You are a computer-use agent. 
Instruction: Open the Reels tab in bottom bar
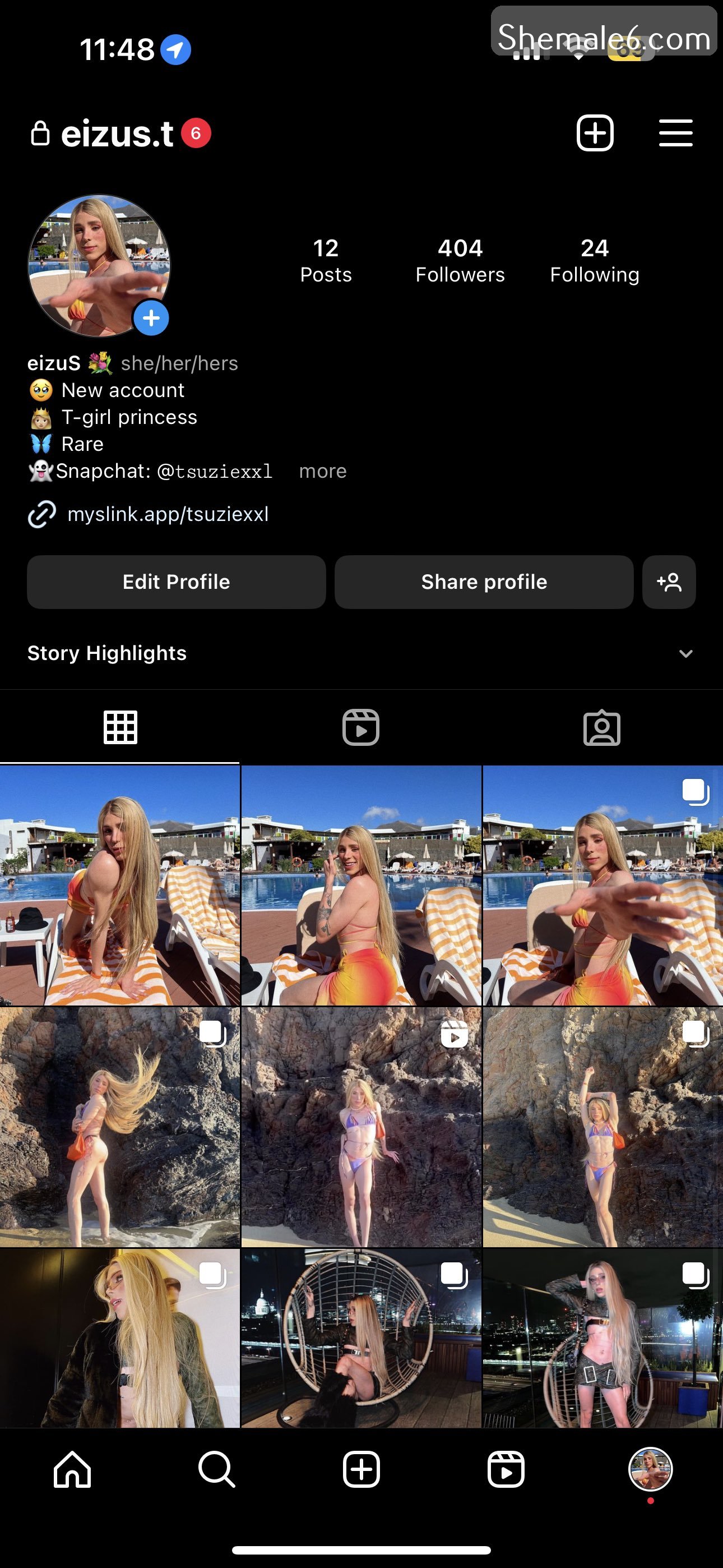(506, 1469)
